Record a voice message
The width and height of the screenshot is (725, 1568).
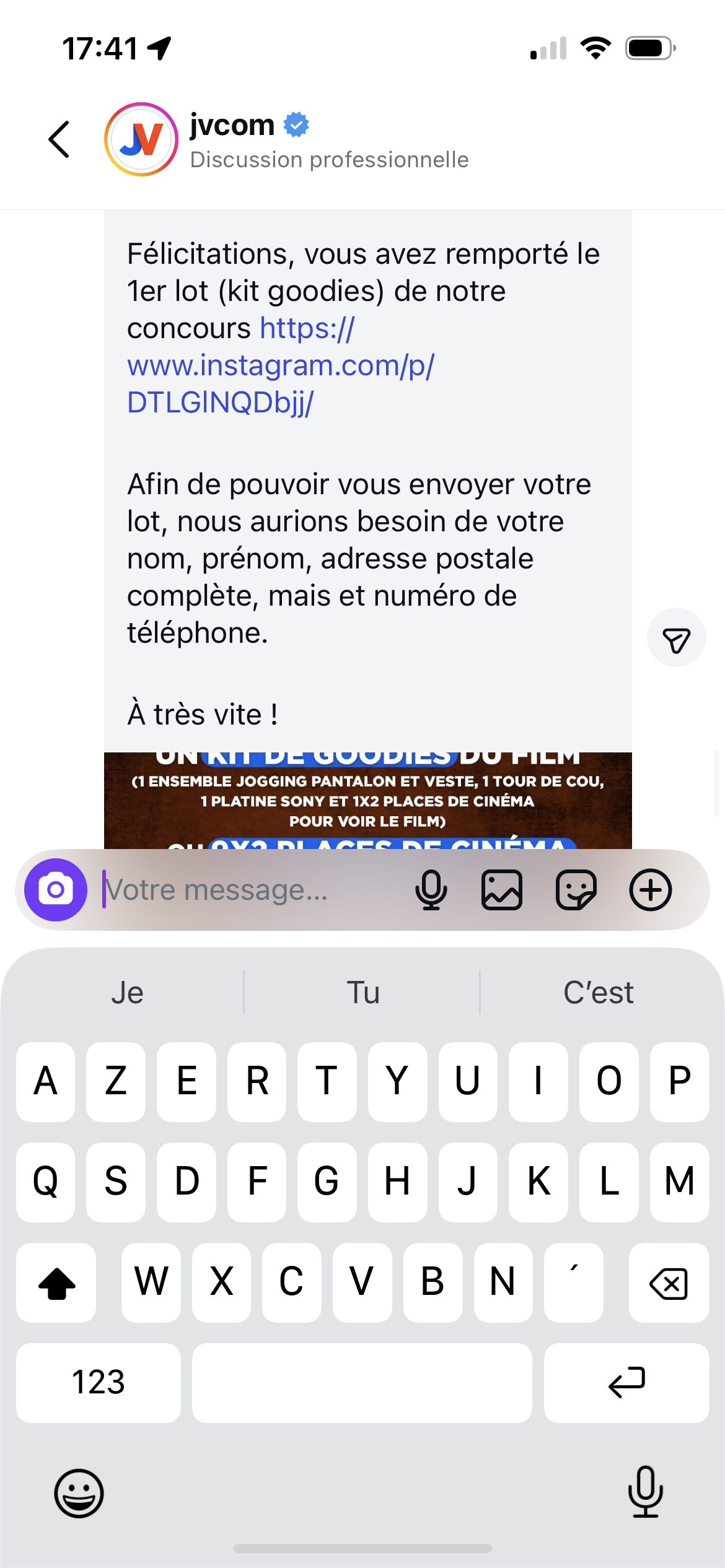(431, 890)
